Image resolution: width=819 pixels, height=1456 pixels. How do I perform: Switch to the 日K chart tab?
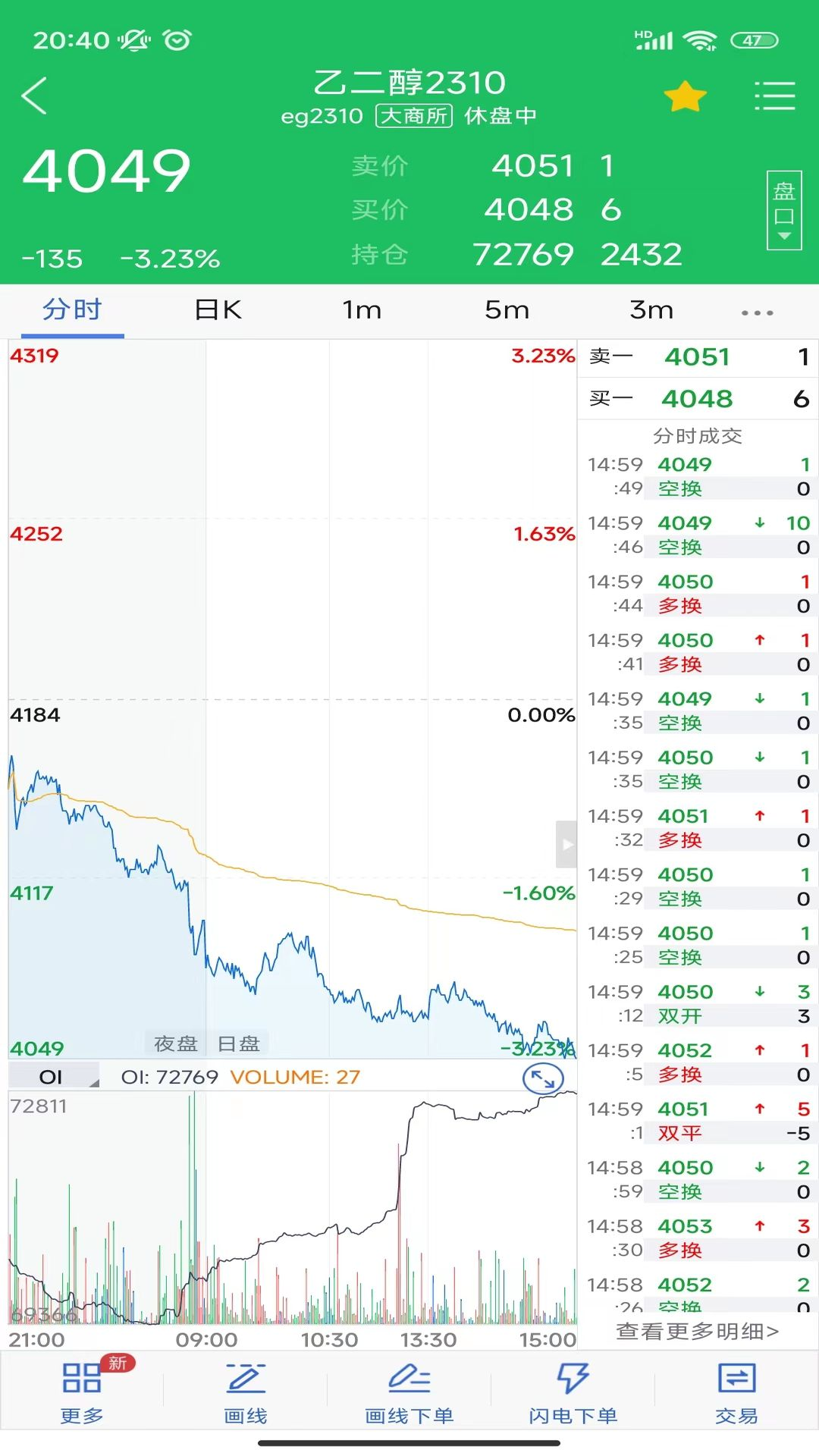pyautogui.click(x=218, y=310)
